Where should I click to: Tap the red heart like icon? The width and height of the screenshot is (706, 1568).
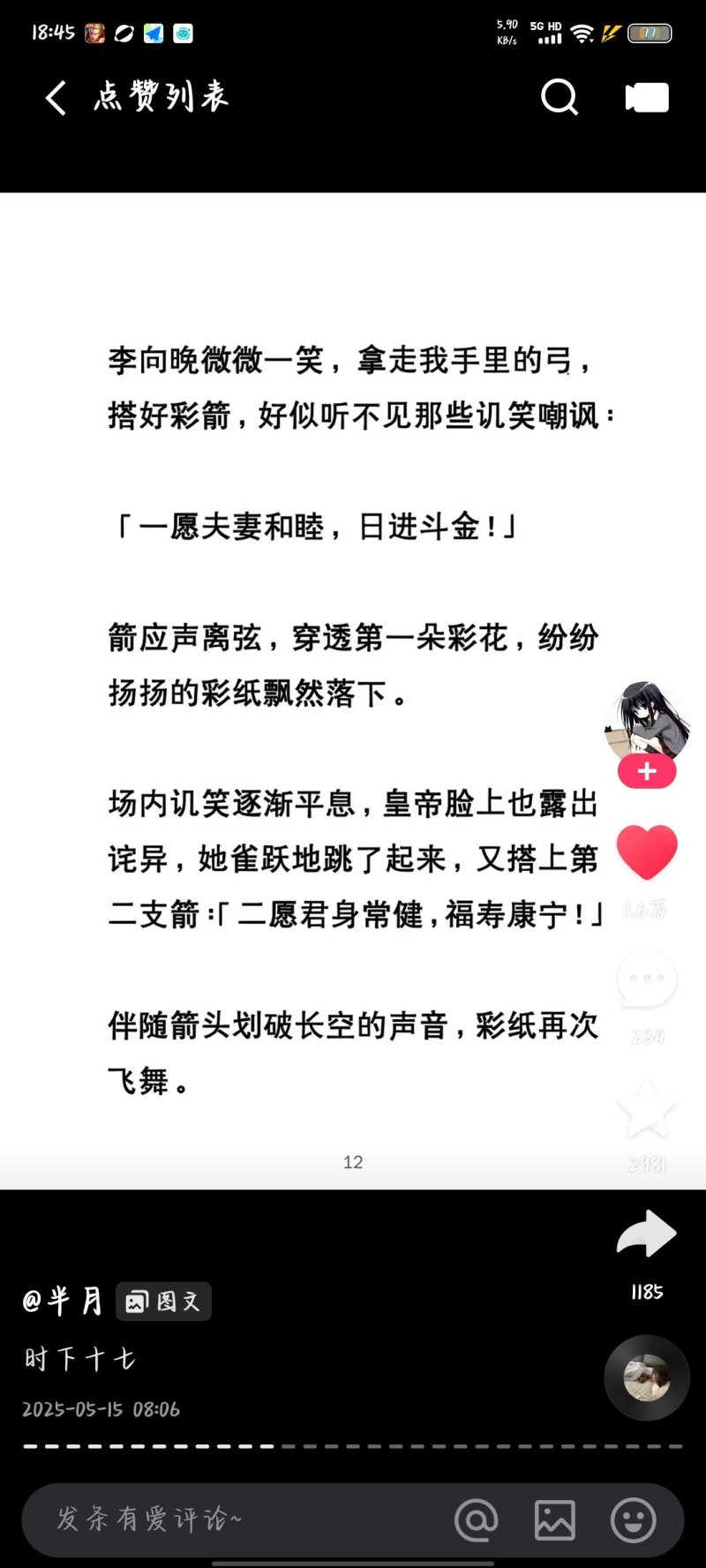click(647, 852)
